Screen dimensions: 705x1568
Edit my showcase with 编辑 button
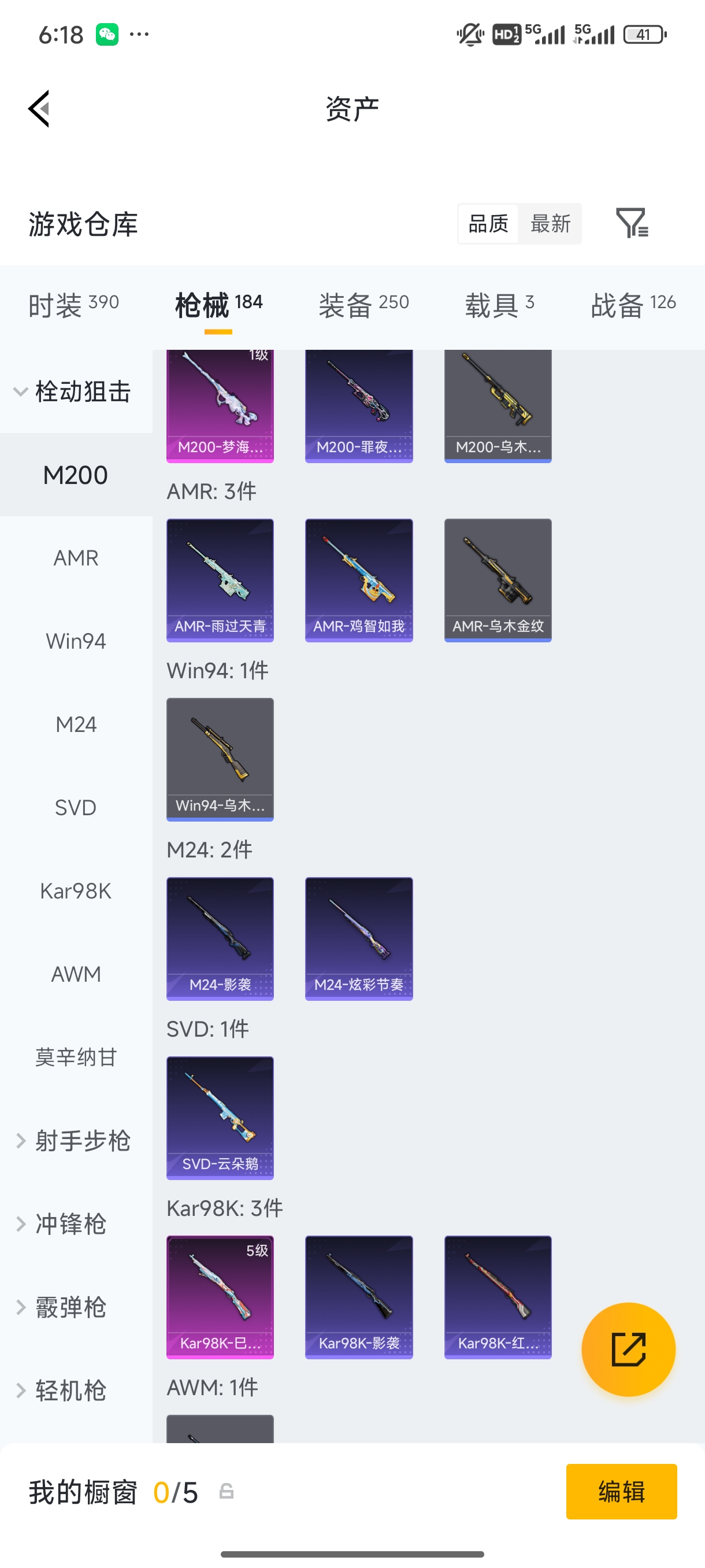(621, 1491)
